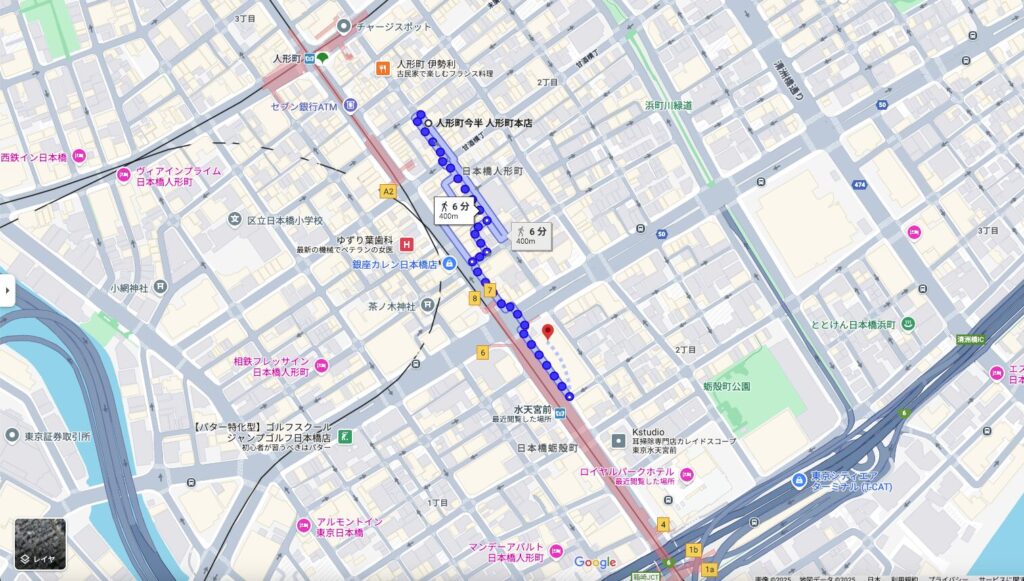The height and width of the screenshot is (581, 1024).
Task: Open 人形町今半 人形町本店 start point
Action: (428, 123)
